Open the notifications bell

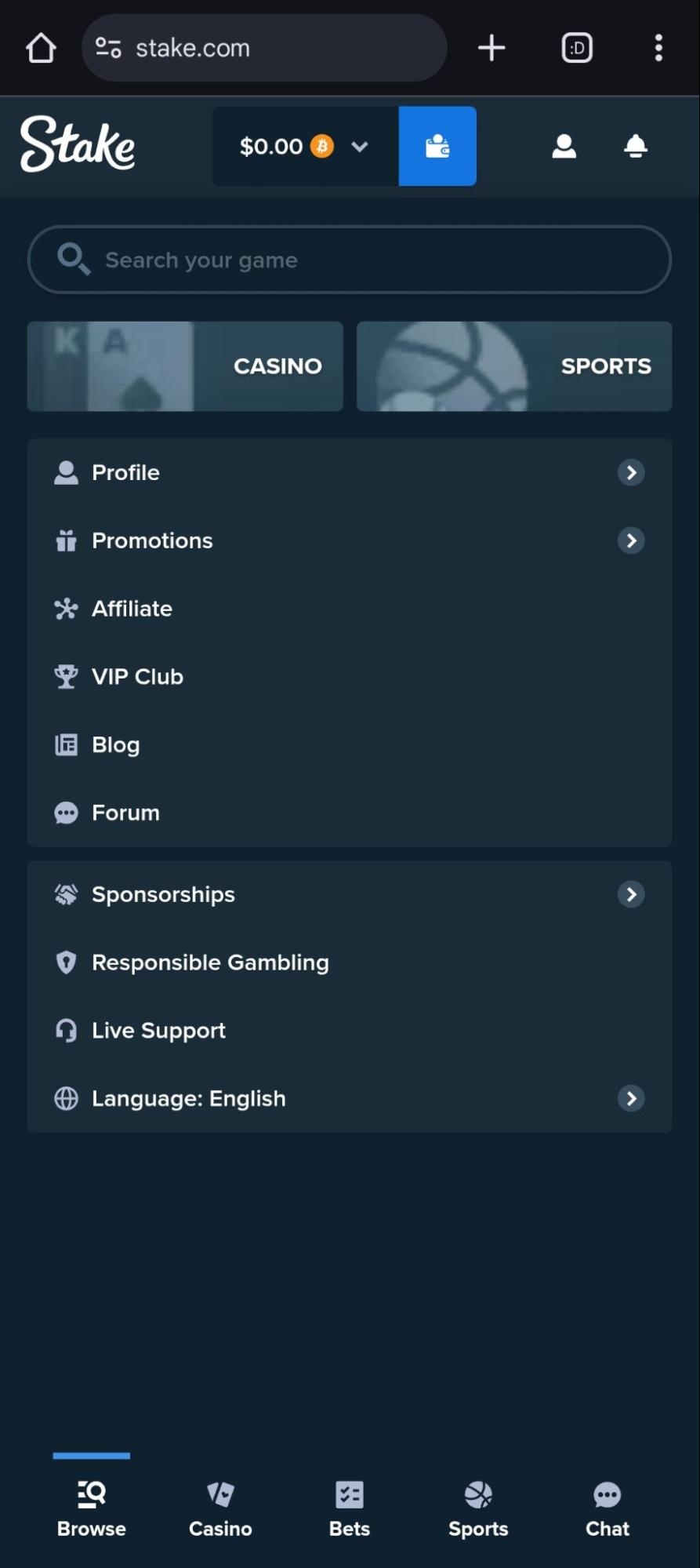[636, 147]
